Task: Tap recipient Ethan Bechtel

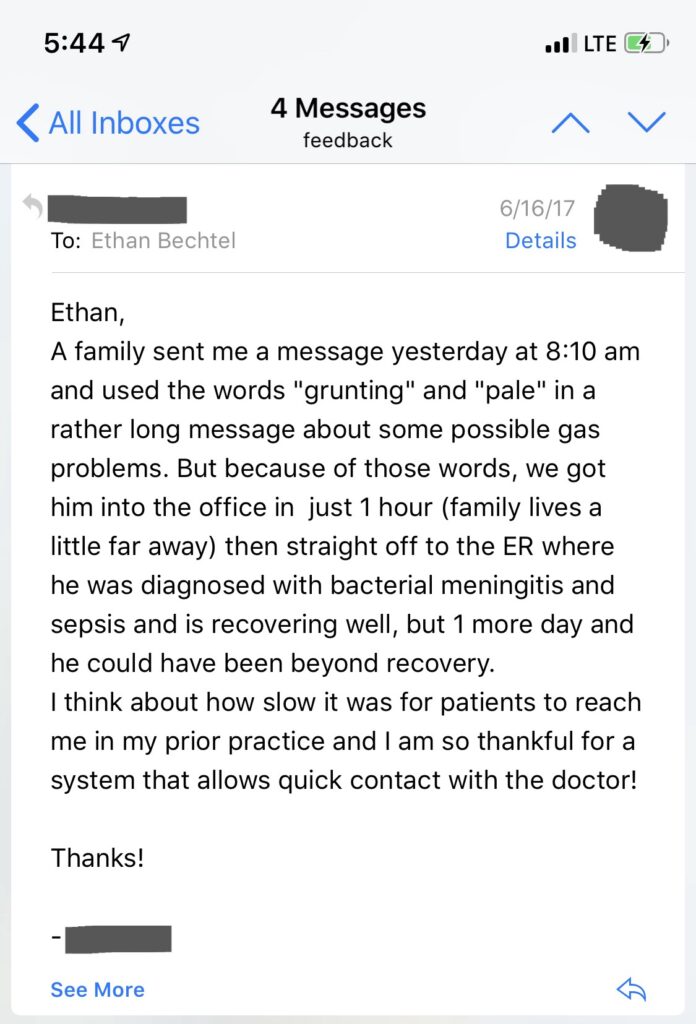Action: (163, 241)
